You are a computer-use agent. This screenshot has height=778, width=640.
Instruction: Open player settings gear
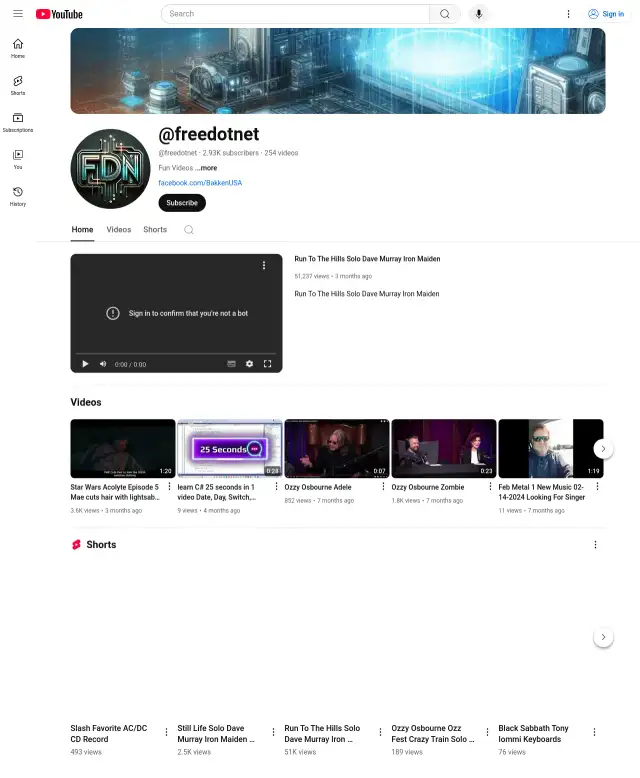(249, 364)
